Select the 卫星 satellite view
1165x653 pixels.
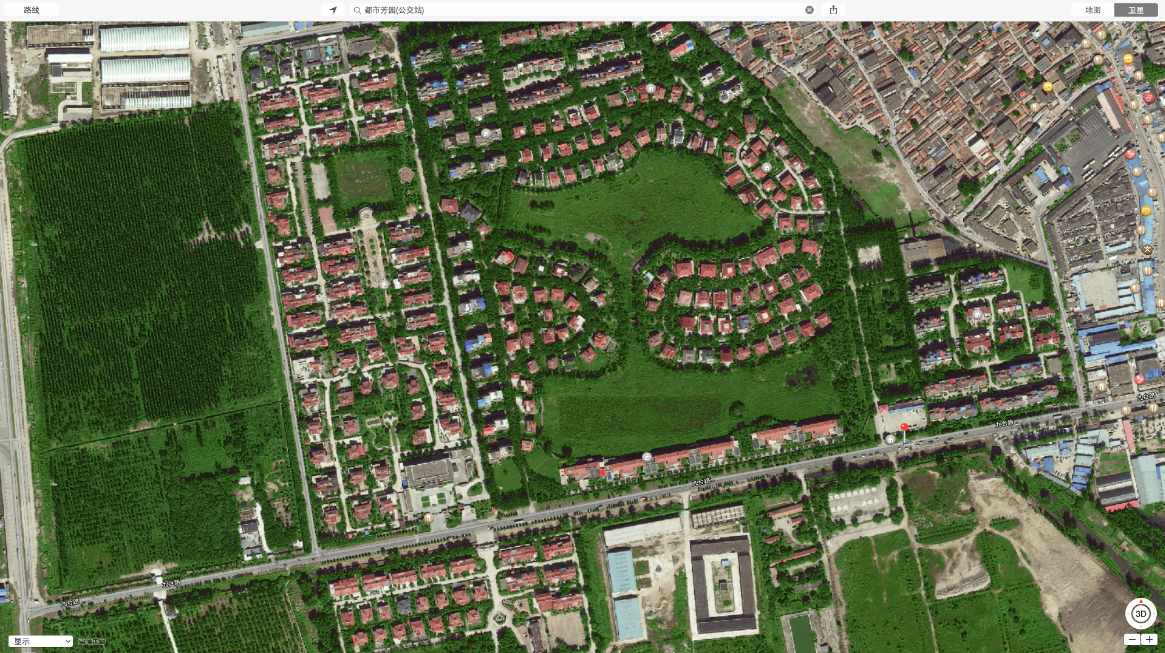pos(1136,10)
